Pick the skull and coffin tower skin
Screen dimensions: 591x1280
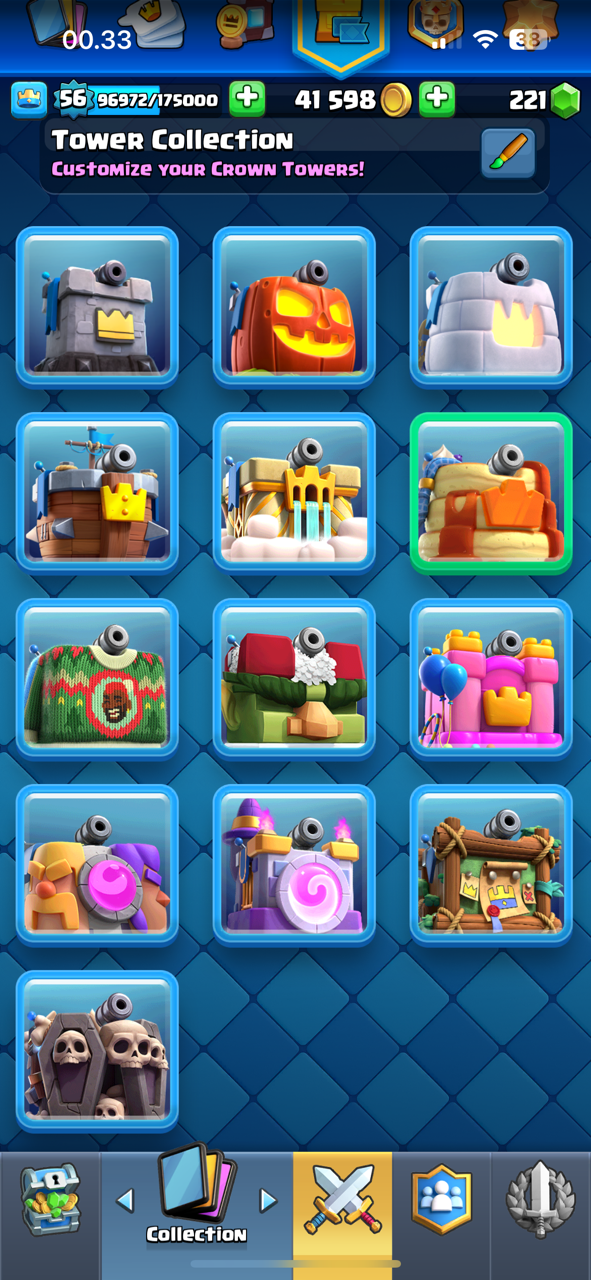(97, 1050)
